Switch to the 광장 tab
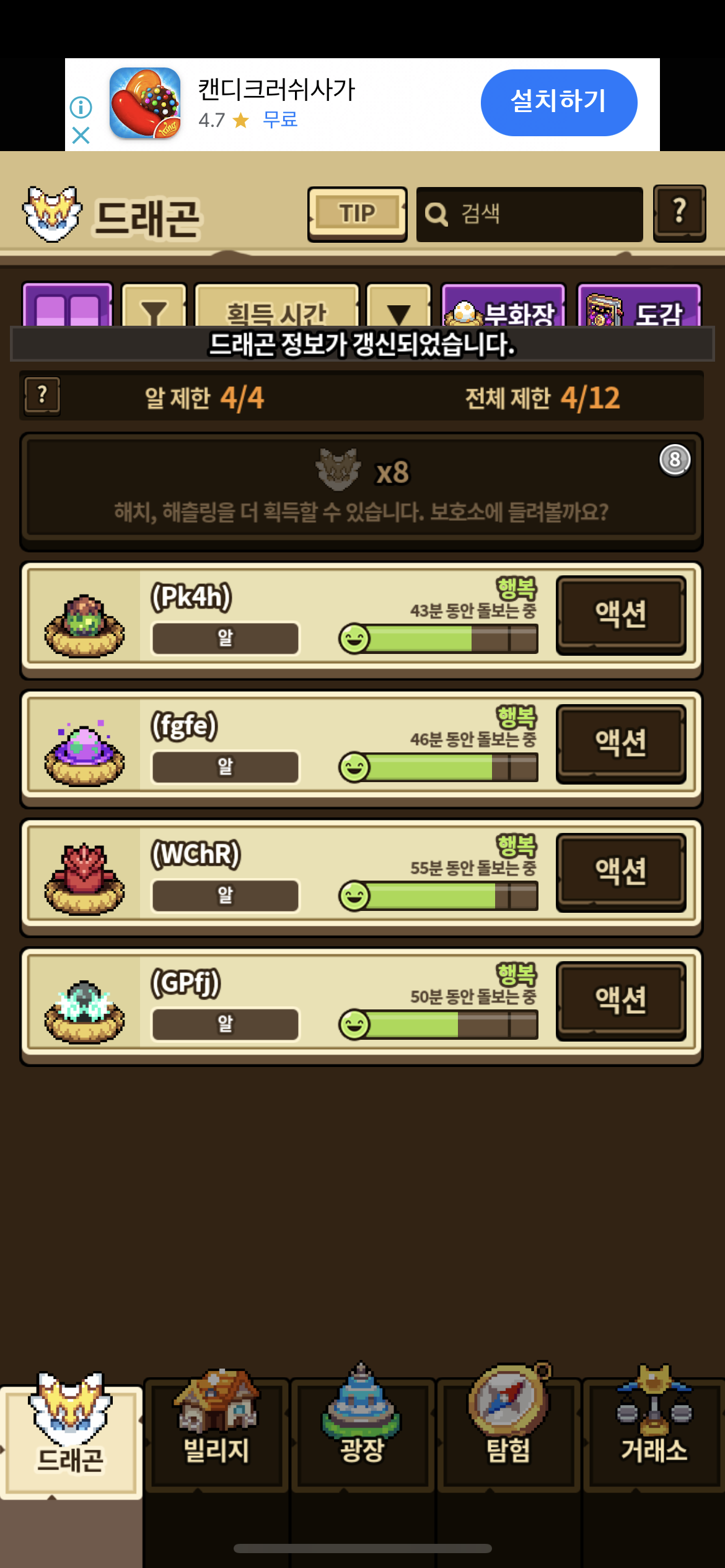This screenshot has width=725, height=1568. (x=362, y=1431)
